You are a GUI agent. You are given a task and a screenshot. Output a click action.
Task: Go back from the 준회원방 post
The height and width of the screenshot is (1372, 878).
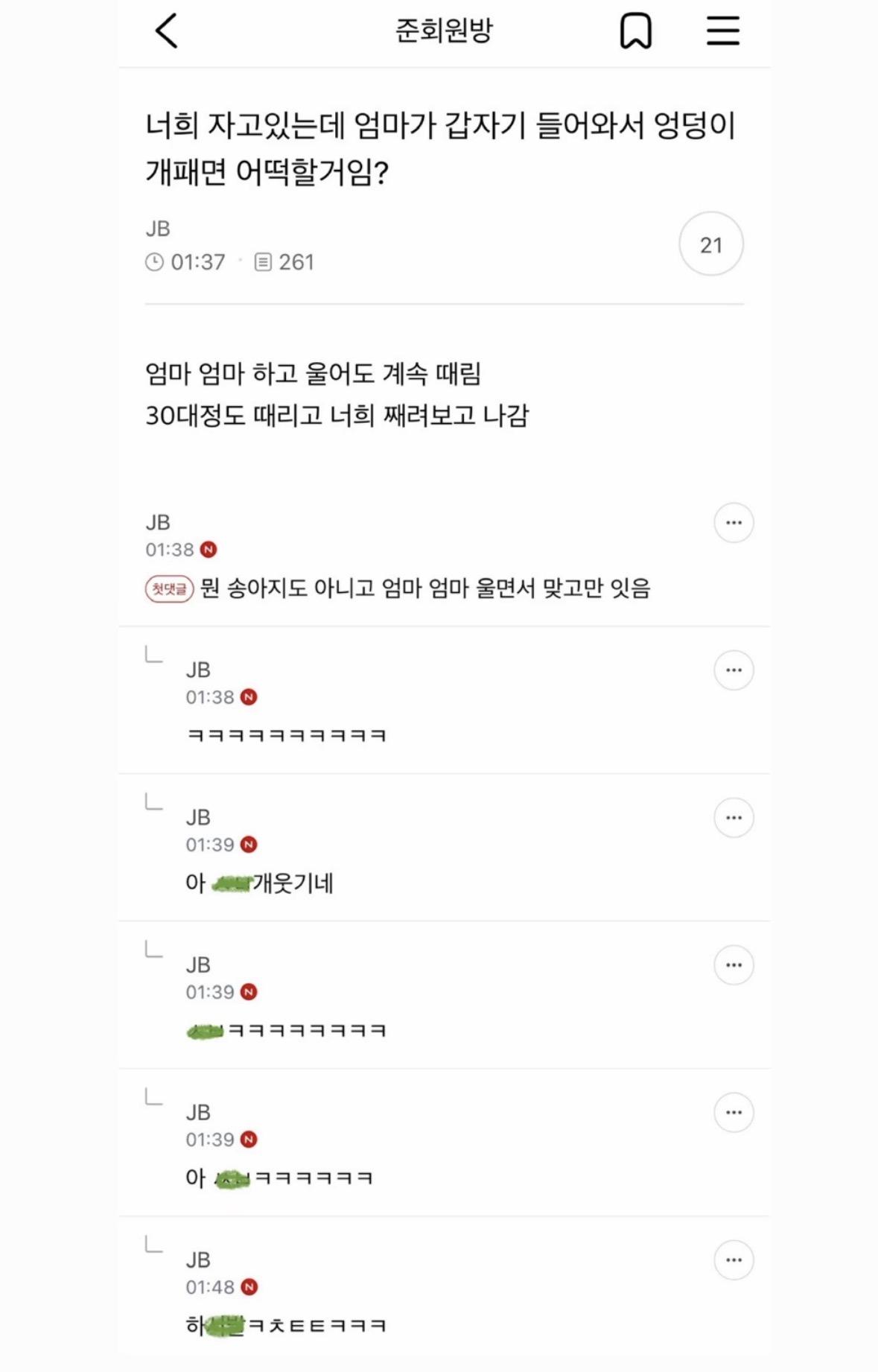tap(167, 31)
